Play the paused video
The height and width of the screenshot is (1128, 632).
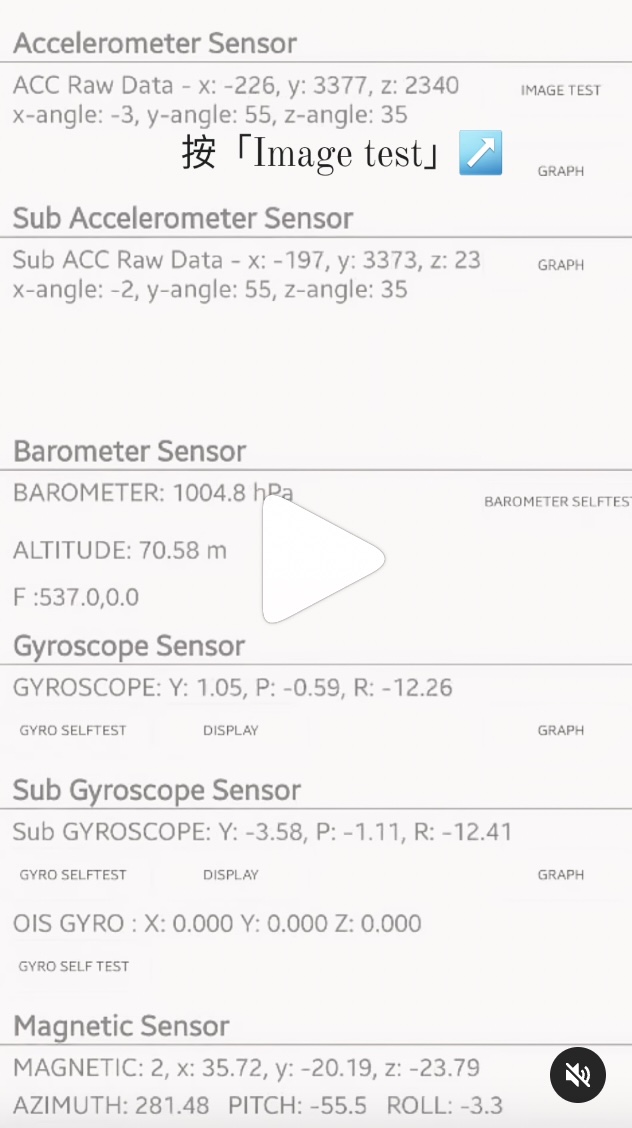[x=319, y=560]
